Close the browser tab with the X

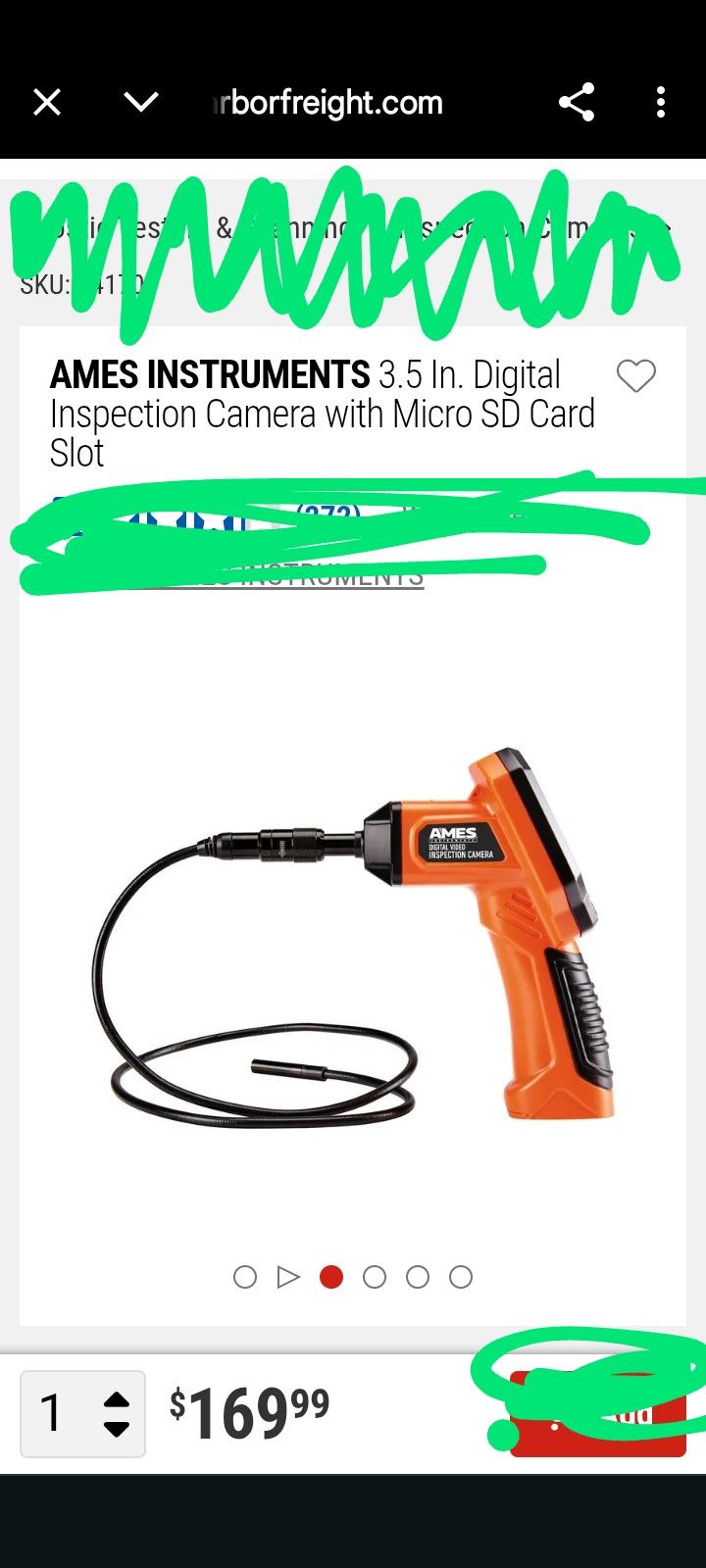(47, 102)
